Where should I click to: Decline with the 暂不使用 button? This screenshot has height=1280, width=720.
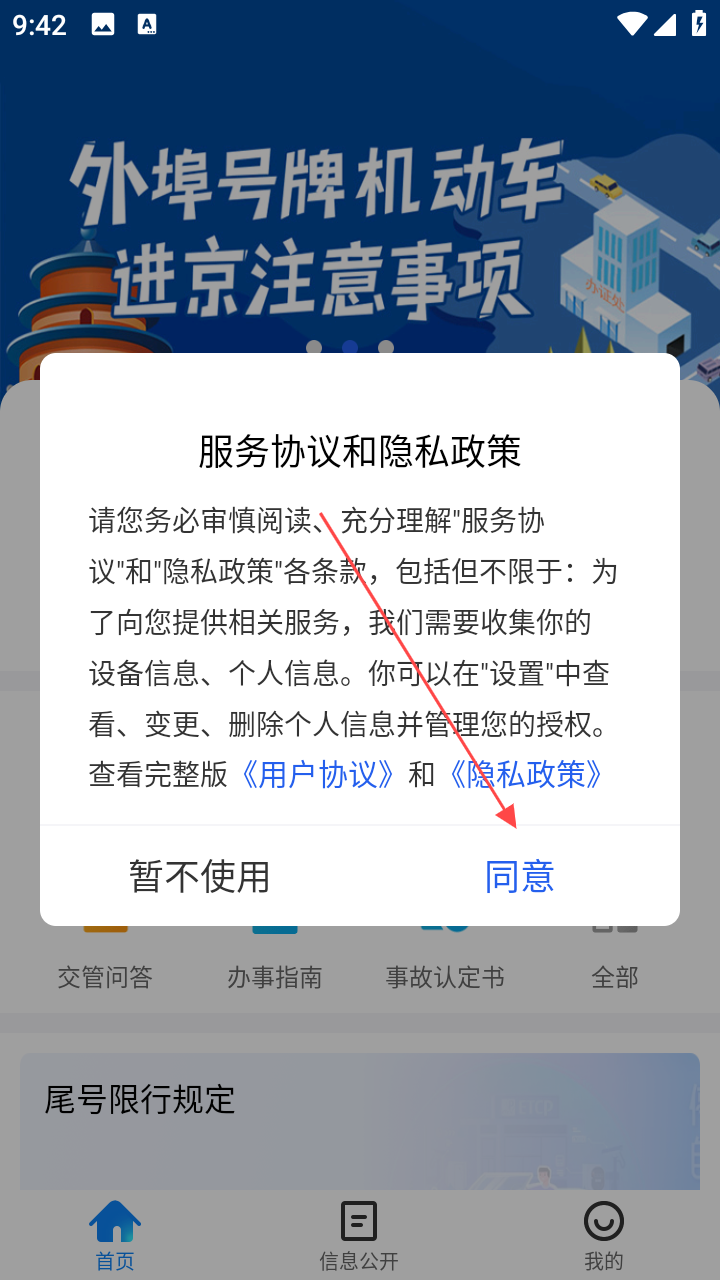point(200,876)
